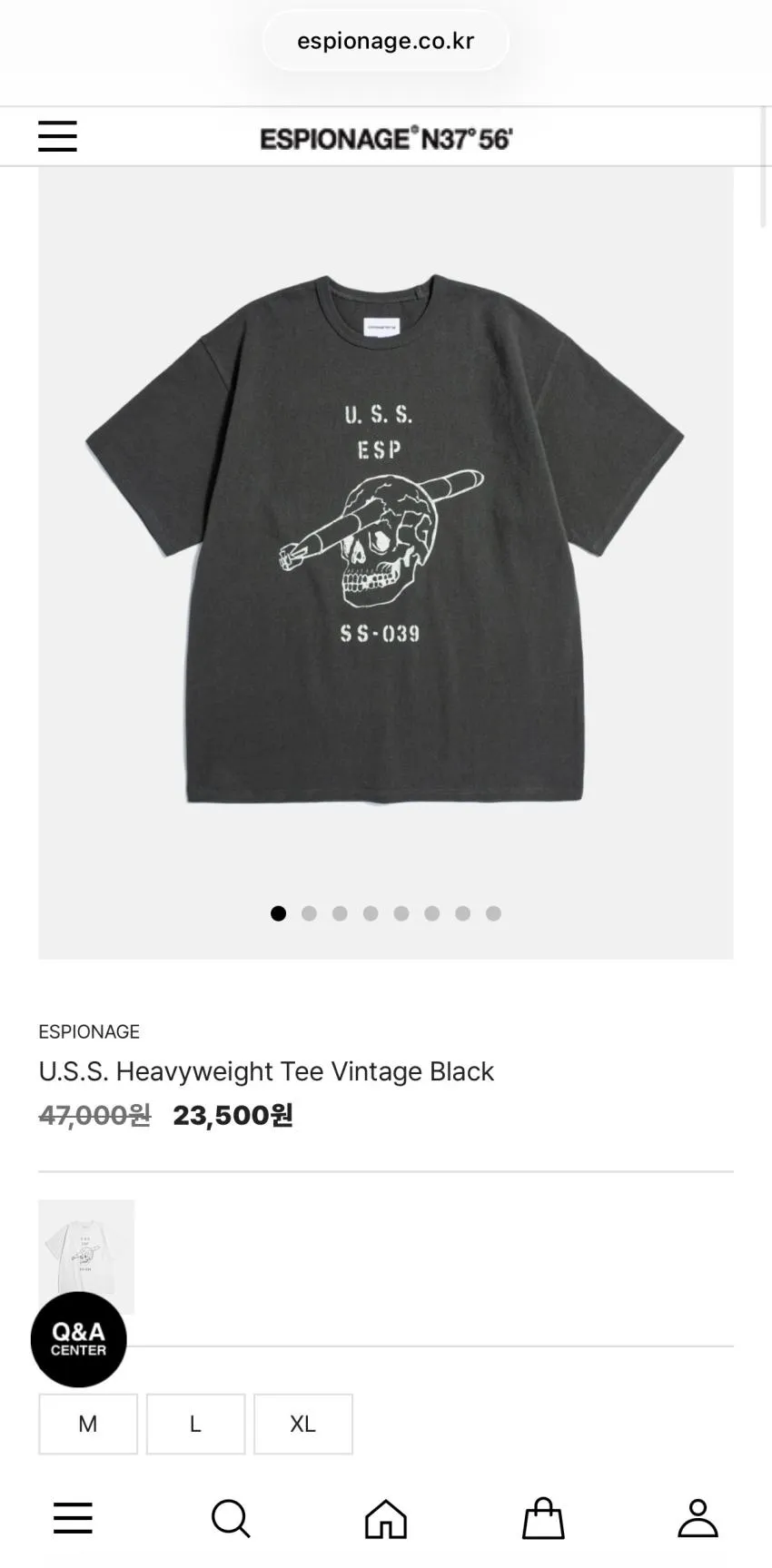
Task: Open the hamburger menu in the header
Action: (57, 136)
